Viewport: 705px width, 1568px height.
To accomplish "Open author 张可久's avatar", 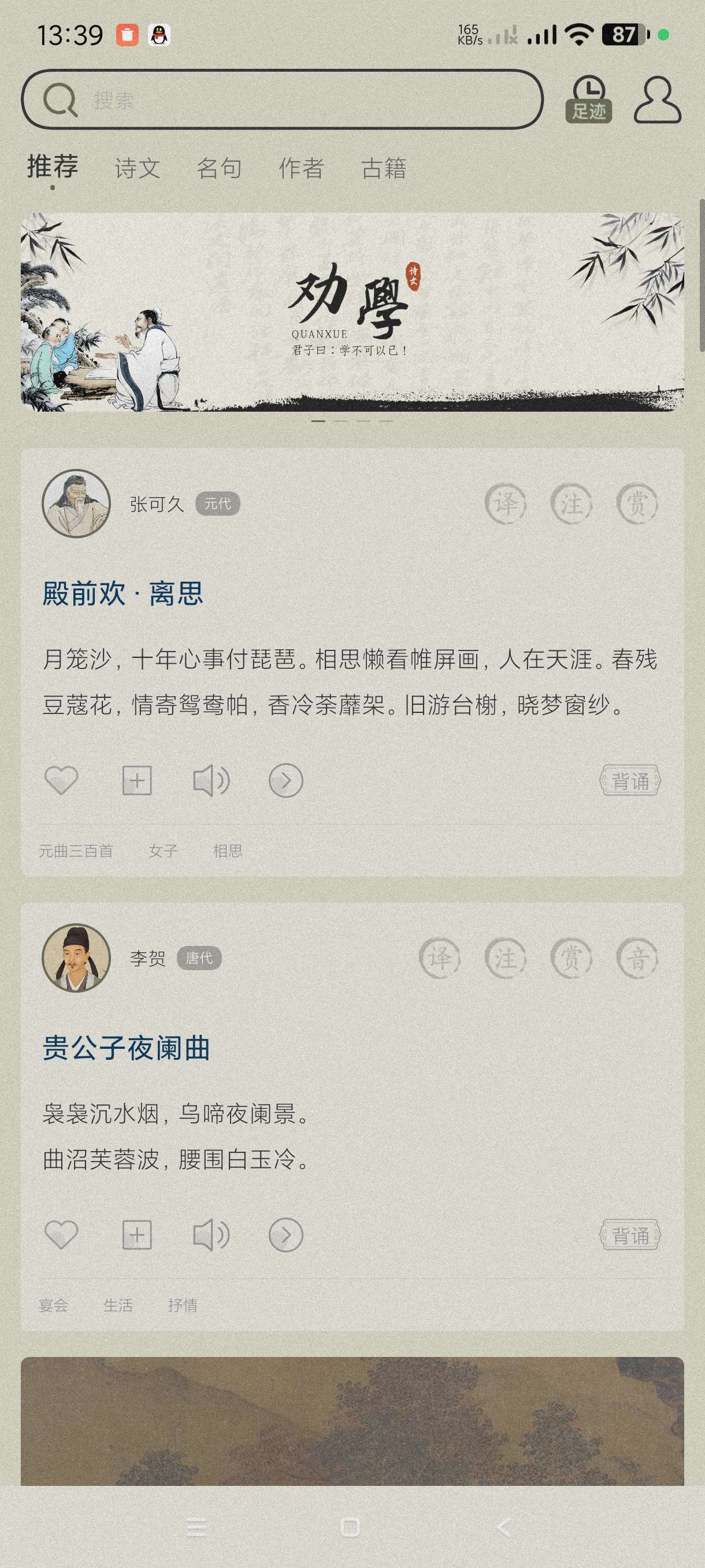I will point(76,504).
